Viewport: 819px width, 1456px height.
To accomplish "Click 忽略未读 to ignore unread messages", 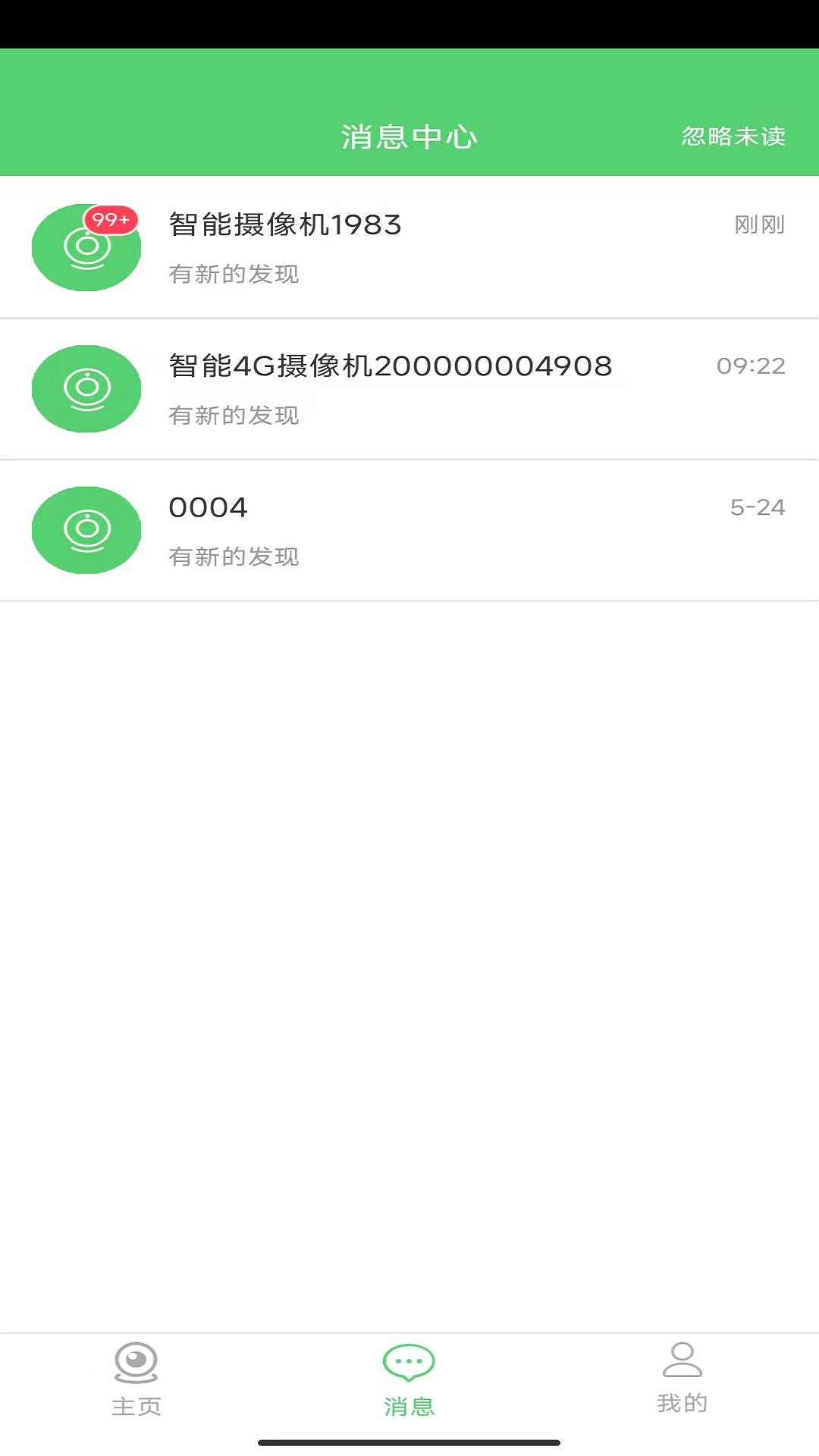I will click(733, 136).
